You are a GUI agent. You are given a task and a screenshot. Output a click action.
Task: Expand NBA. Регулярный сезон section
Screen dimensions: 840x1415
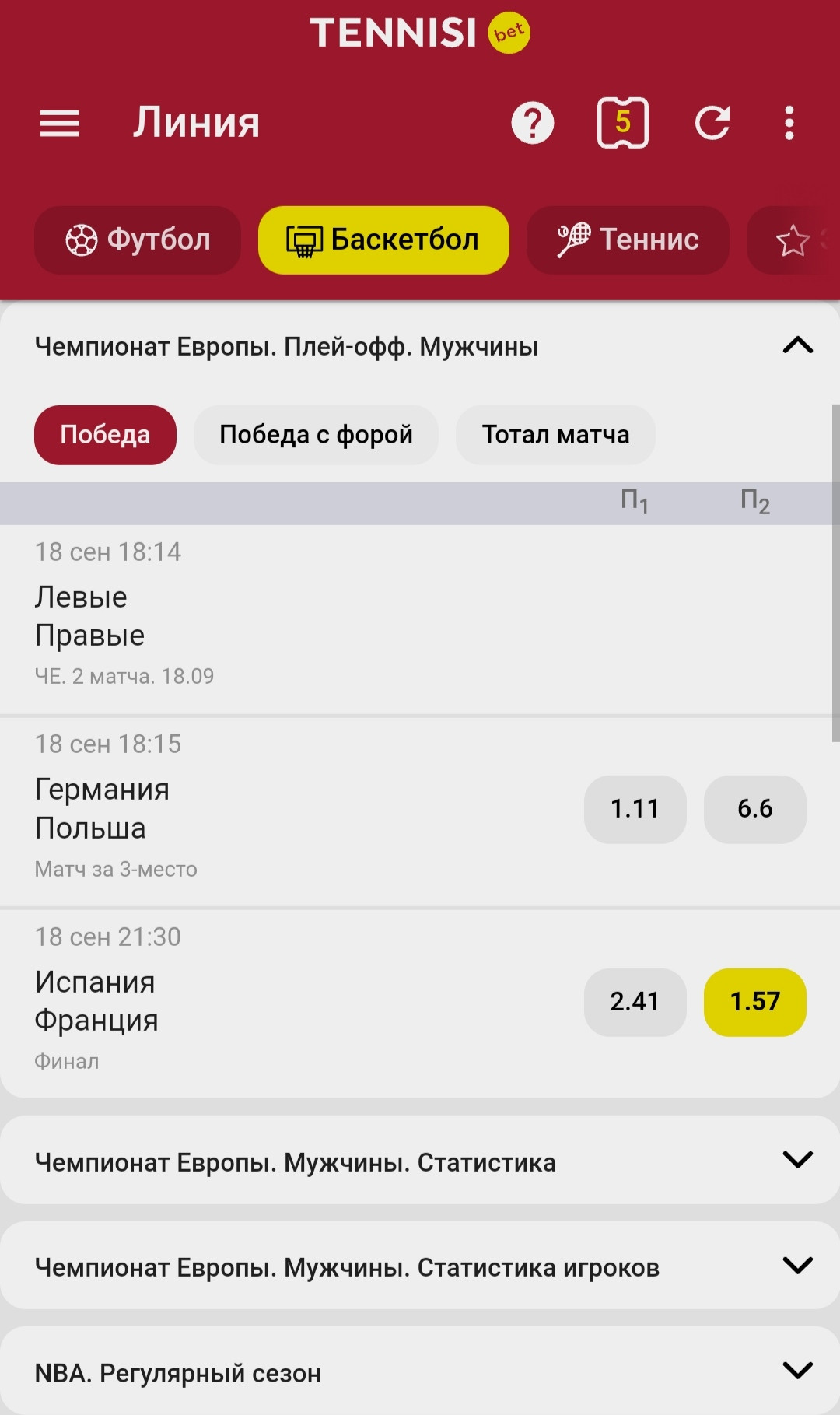coord(420,1371)
